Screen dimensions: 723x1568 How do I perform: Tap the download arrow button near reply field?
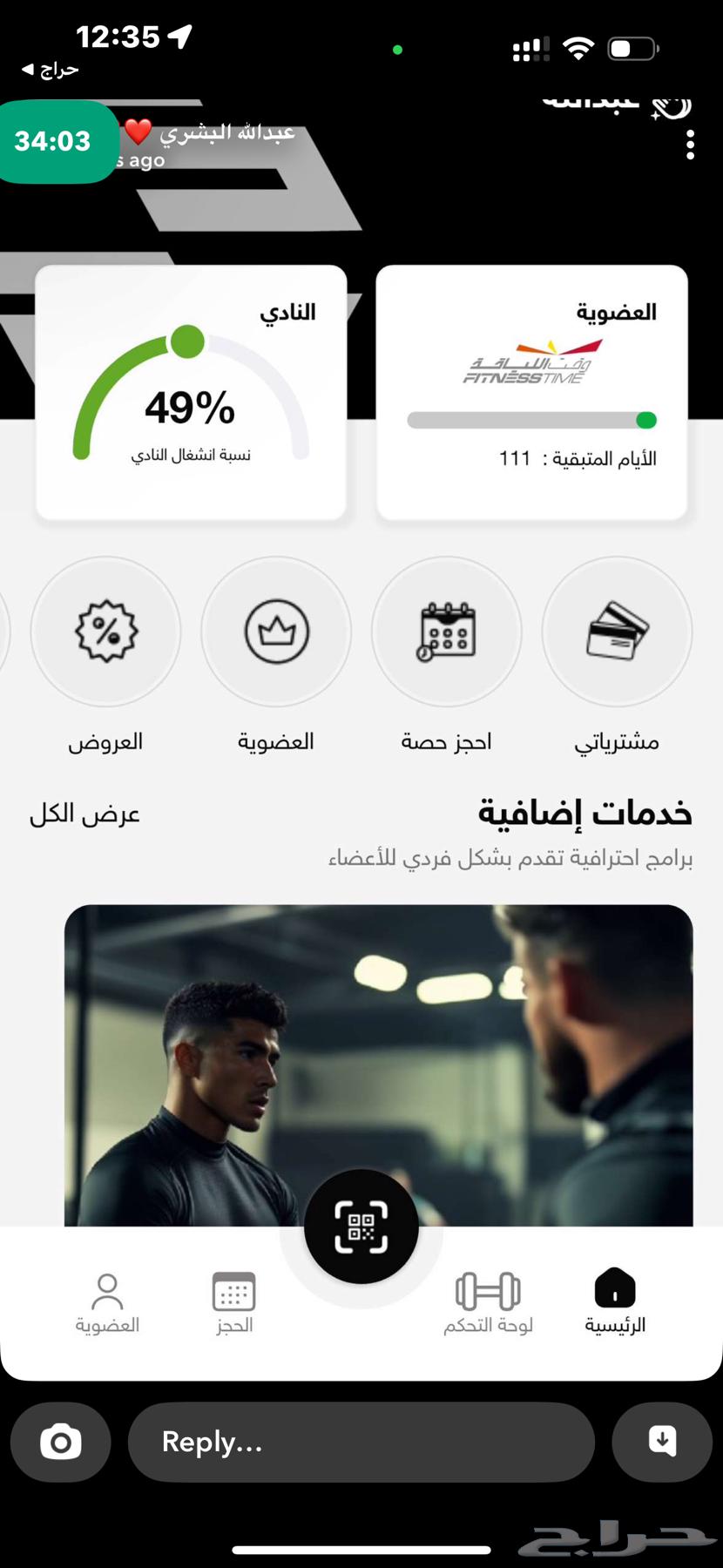pos(662,1443)
